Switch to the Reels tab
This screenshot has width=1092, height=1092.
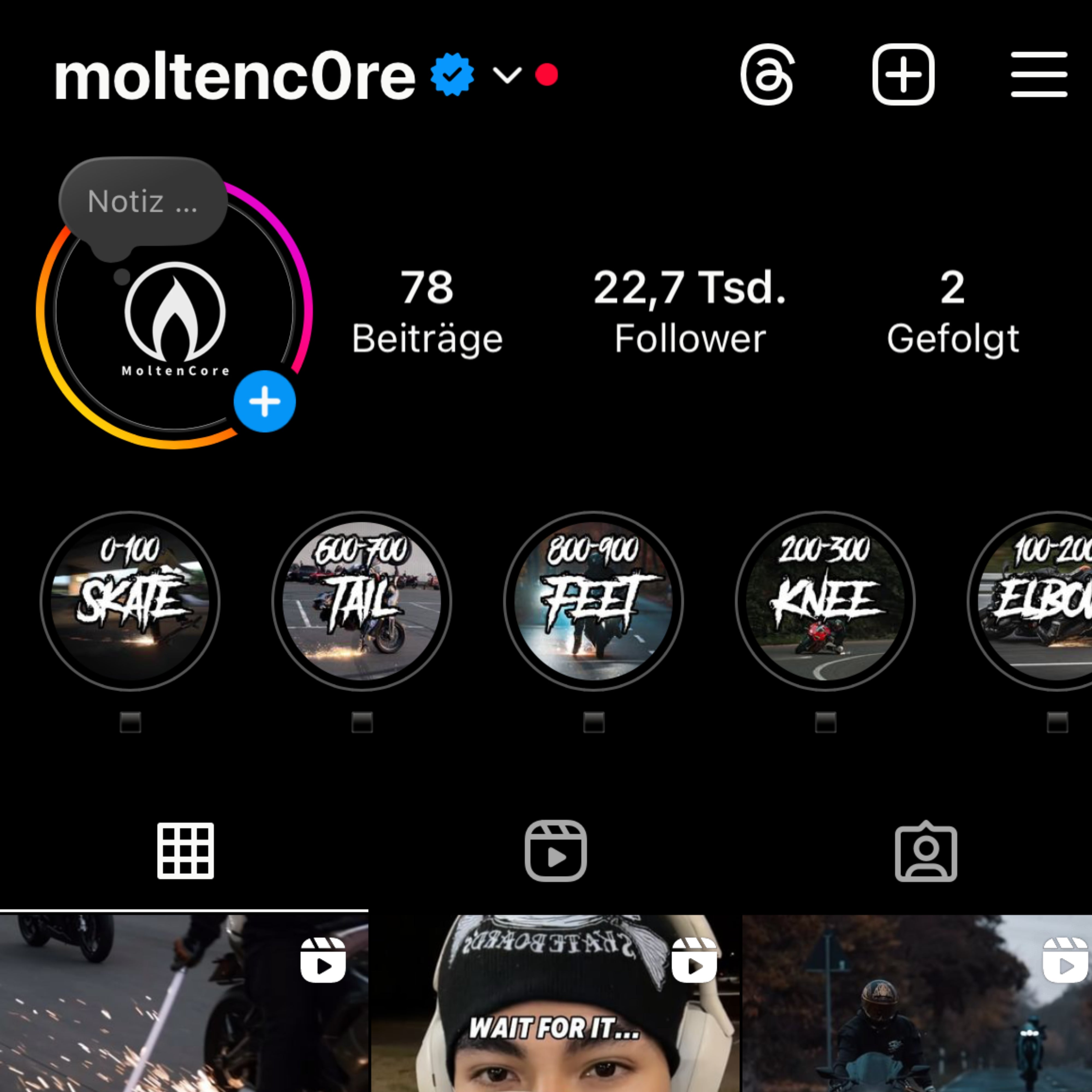[x=556, y=851]
